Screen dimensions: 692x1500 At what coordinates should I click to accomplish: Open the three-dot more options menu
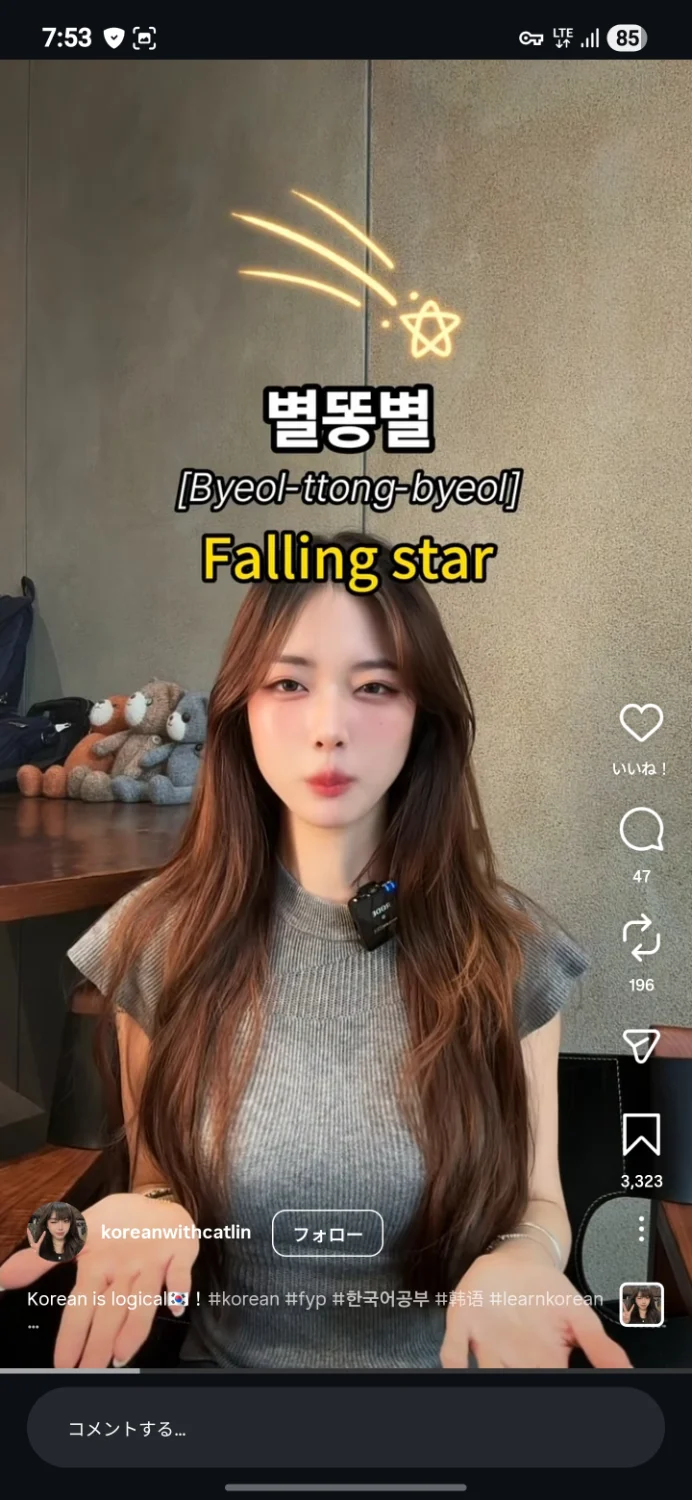click(x=641, y=1228)
